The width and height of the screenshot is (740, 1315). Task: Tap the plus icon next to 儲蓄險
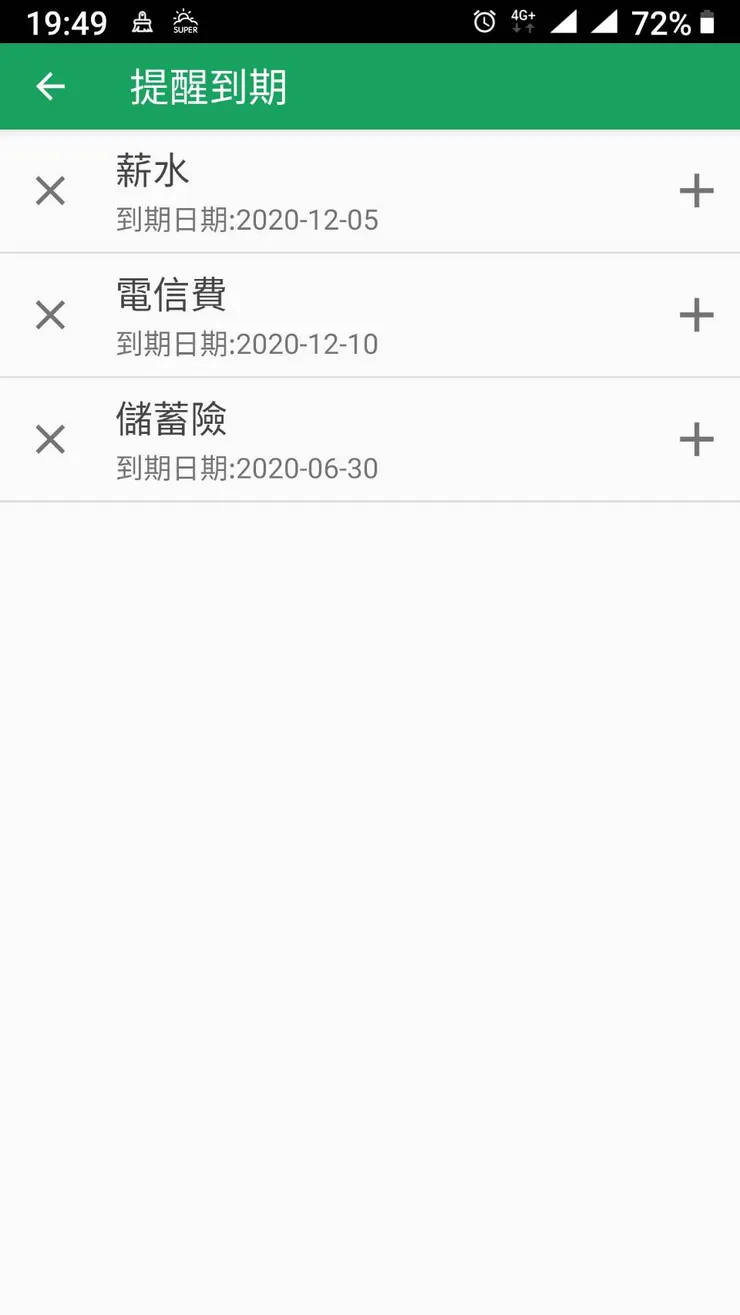pyautogui.click(x=696, y=439)
